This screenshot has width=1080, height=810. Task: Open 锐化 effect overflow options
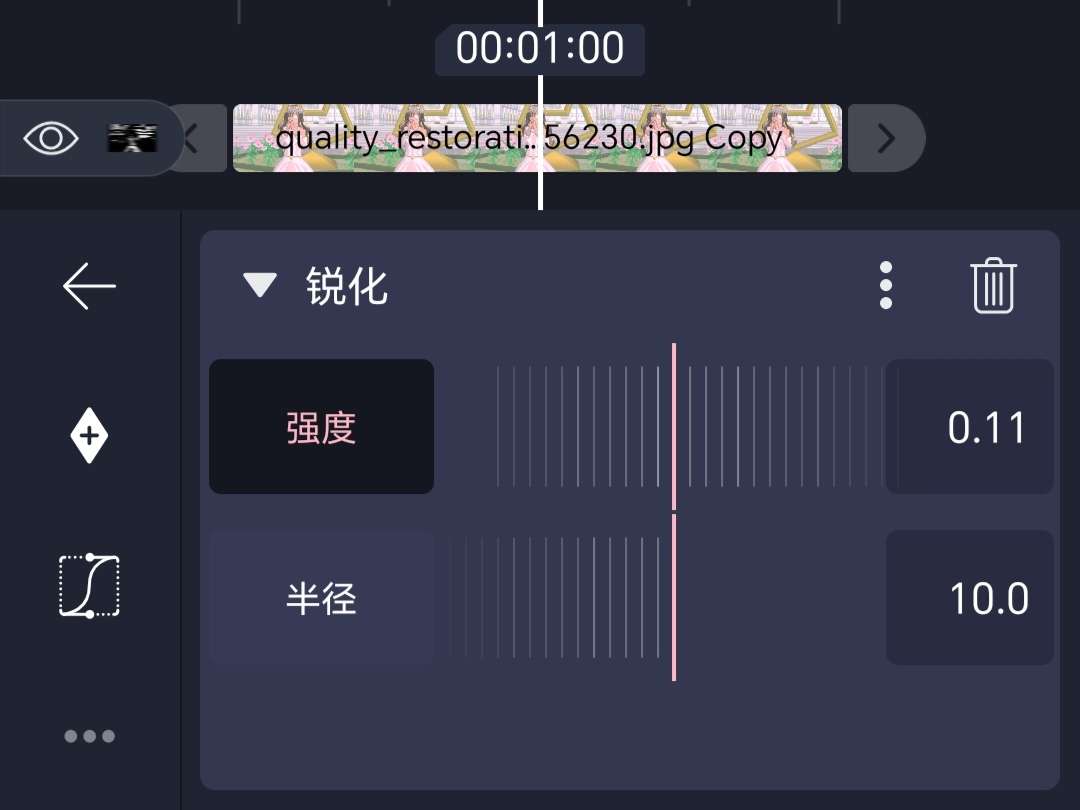pyautogui.click(x=885, y=286)
